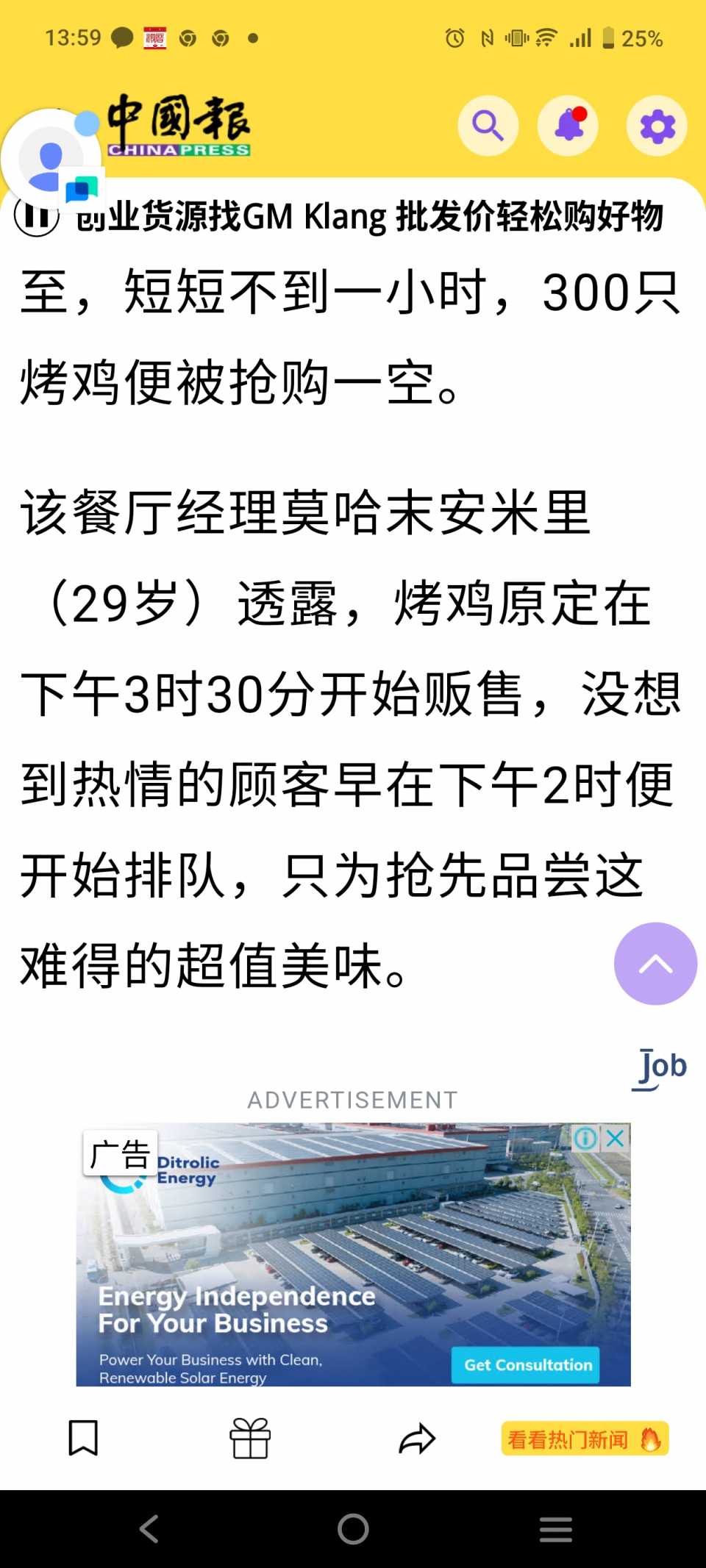Open 看看热门新闻 hot news
Viewport: 706px width, 1568px height.
[x=585, y=1439]
